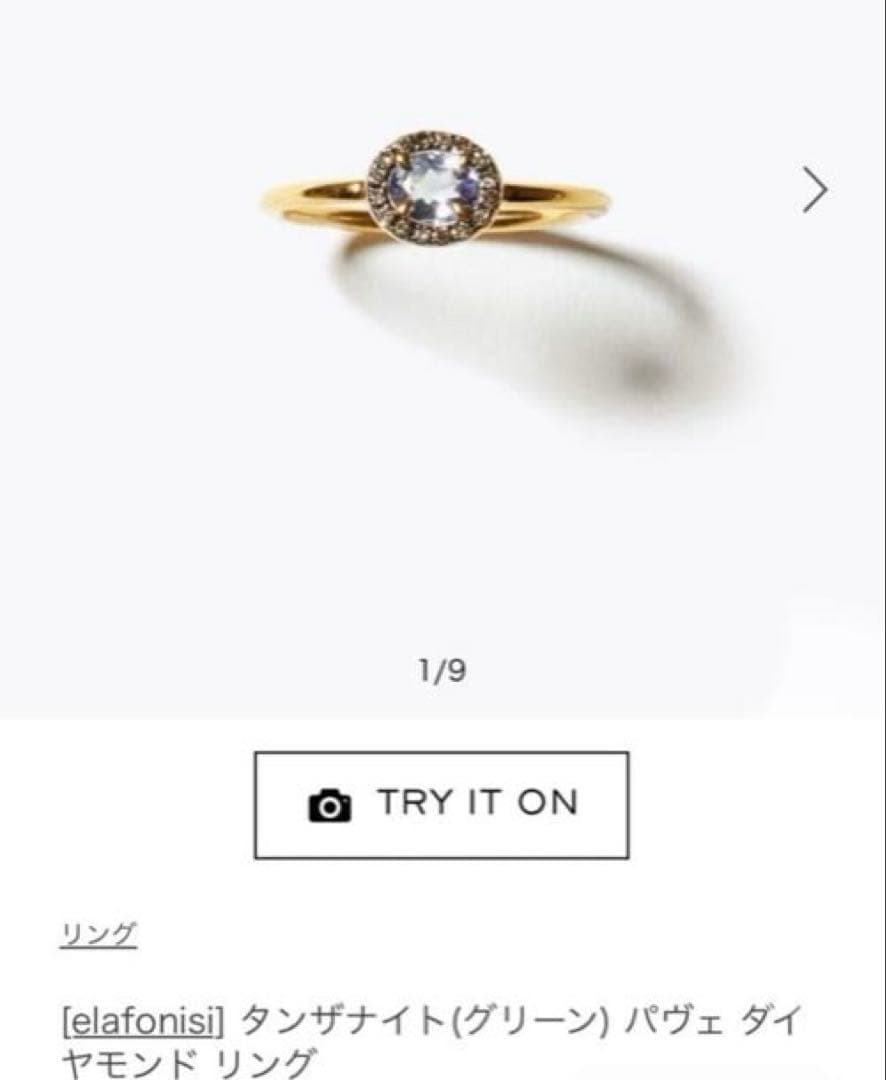Show the next product photo
This screenshot has height=1080, width=886.
tap(815, 189)
